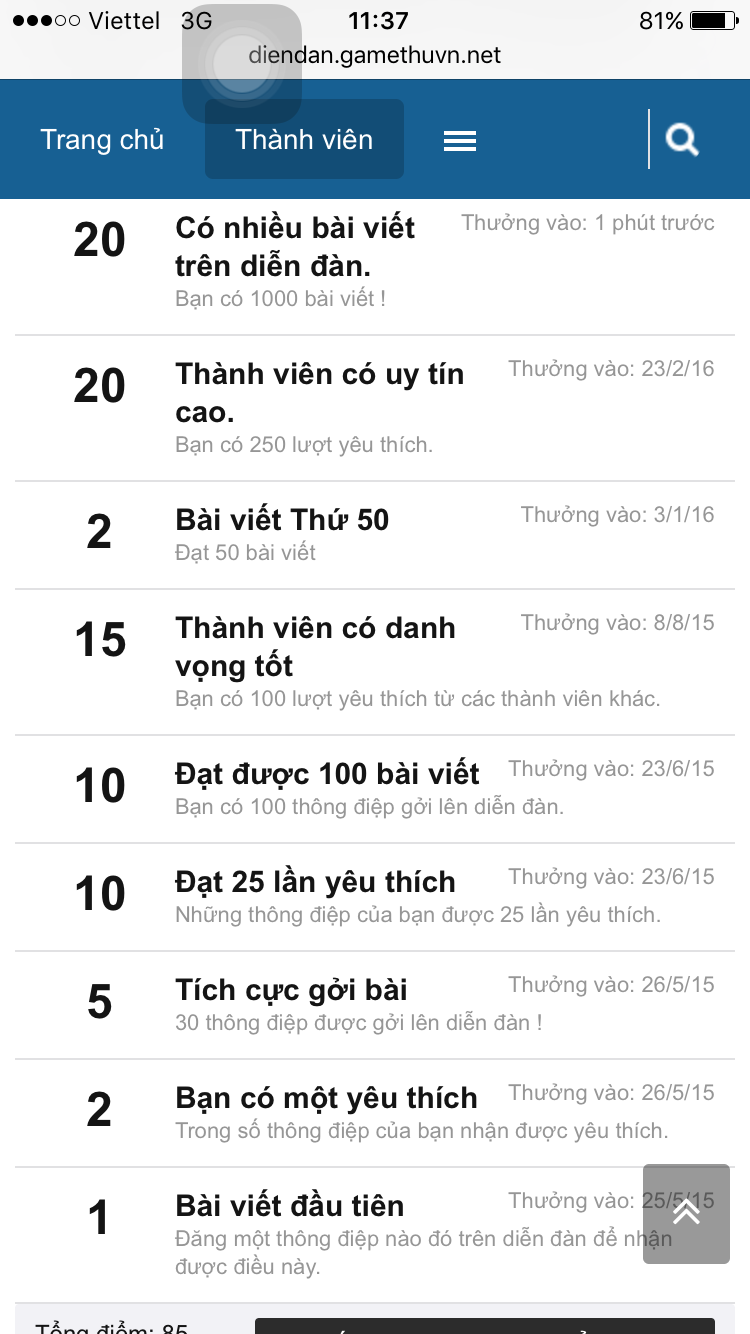Screen dimensions: 750x1334
Task: Go to Trang chủ in the navigation bar
Action: pyautogui.click(x=102, y=140)
